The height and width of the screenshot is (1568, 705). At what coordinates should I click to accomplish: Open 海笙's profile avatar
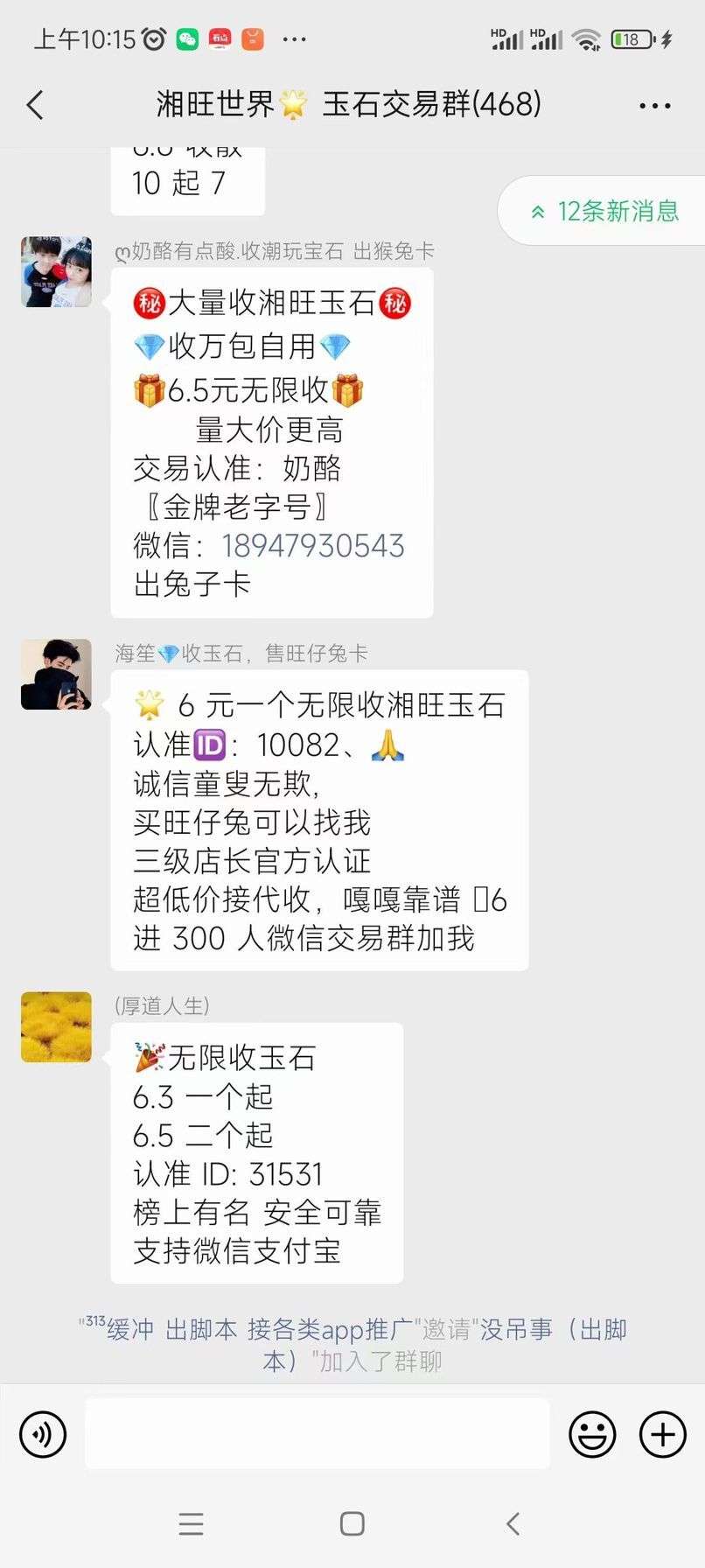(x=56, y=674)
